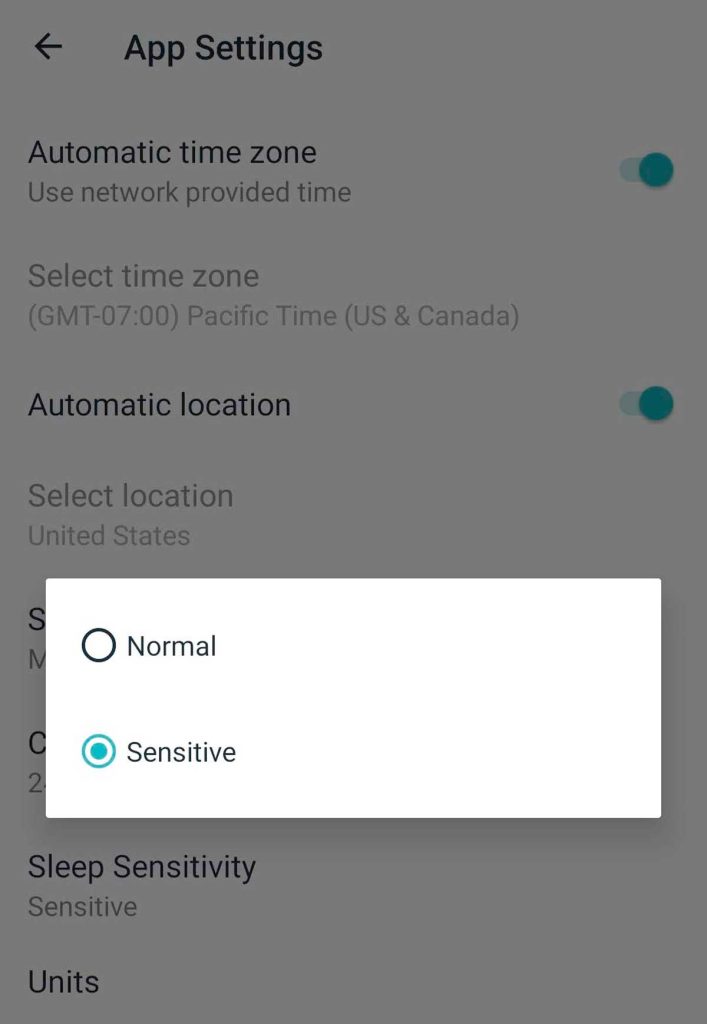Open the Sleep Sensitivity setting

[x=142, y=885]
